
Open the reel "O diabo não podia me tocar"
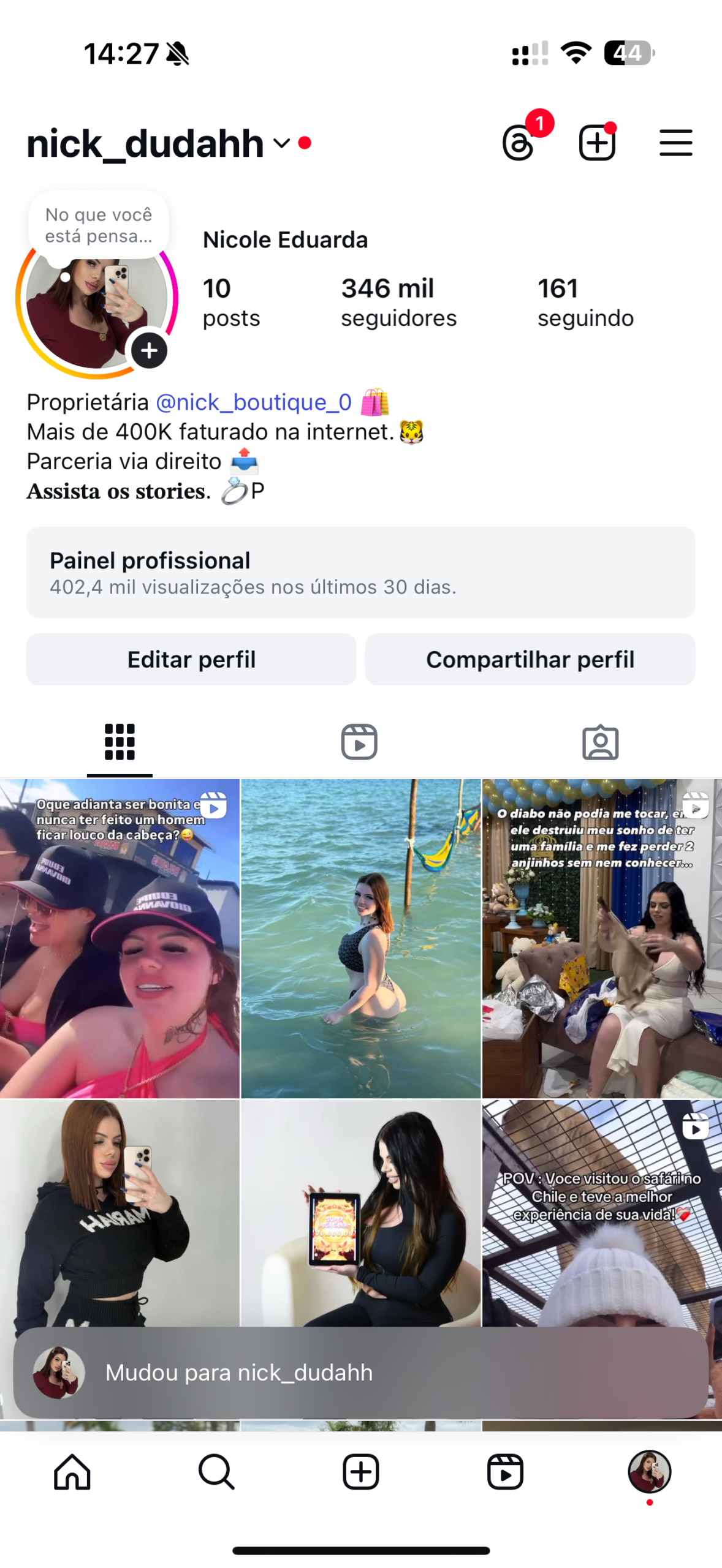pyautogui.click(x=601, y=937)
